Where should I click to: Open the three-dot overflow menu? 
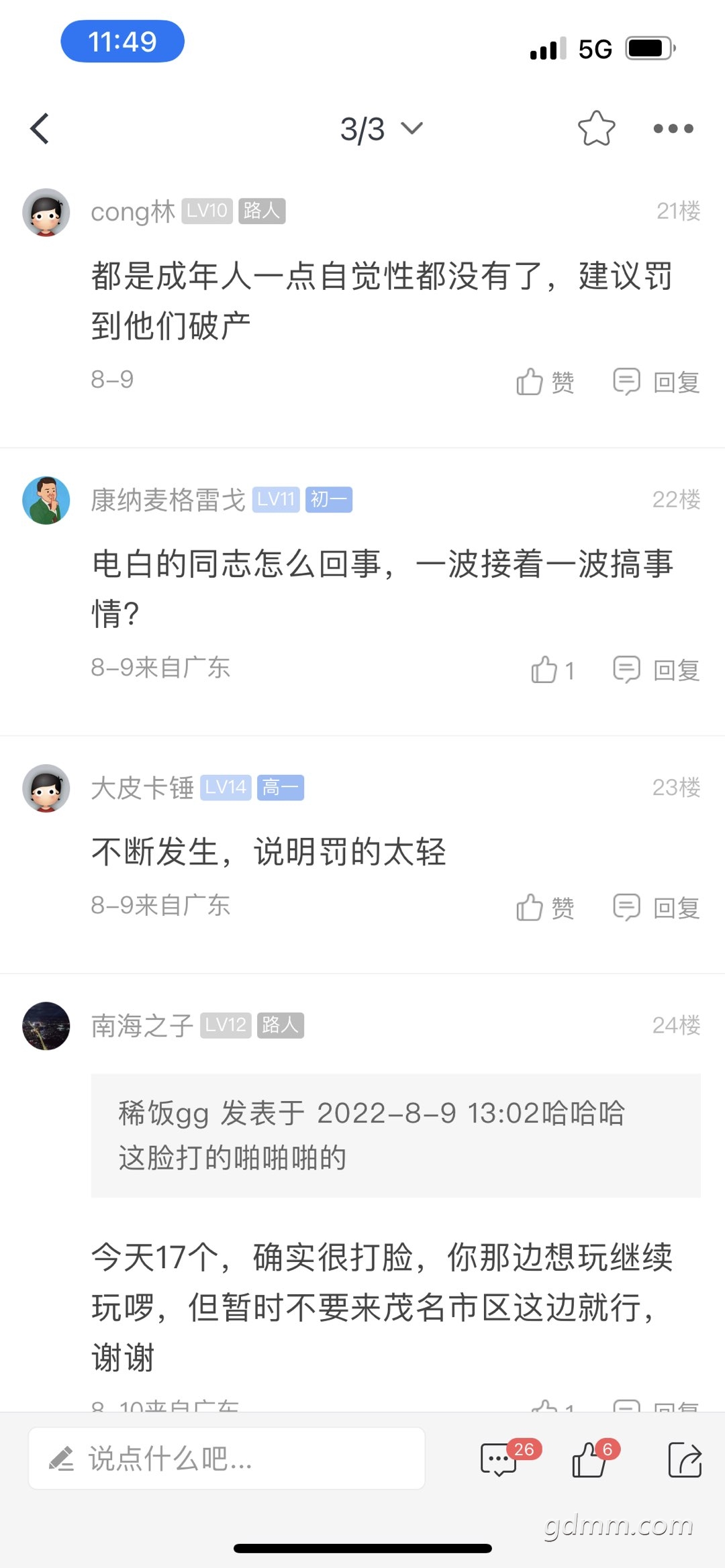[673, 128]
